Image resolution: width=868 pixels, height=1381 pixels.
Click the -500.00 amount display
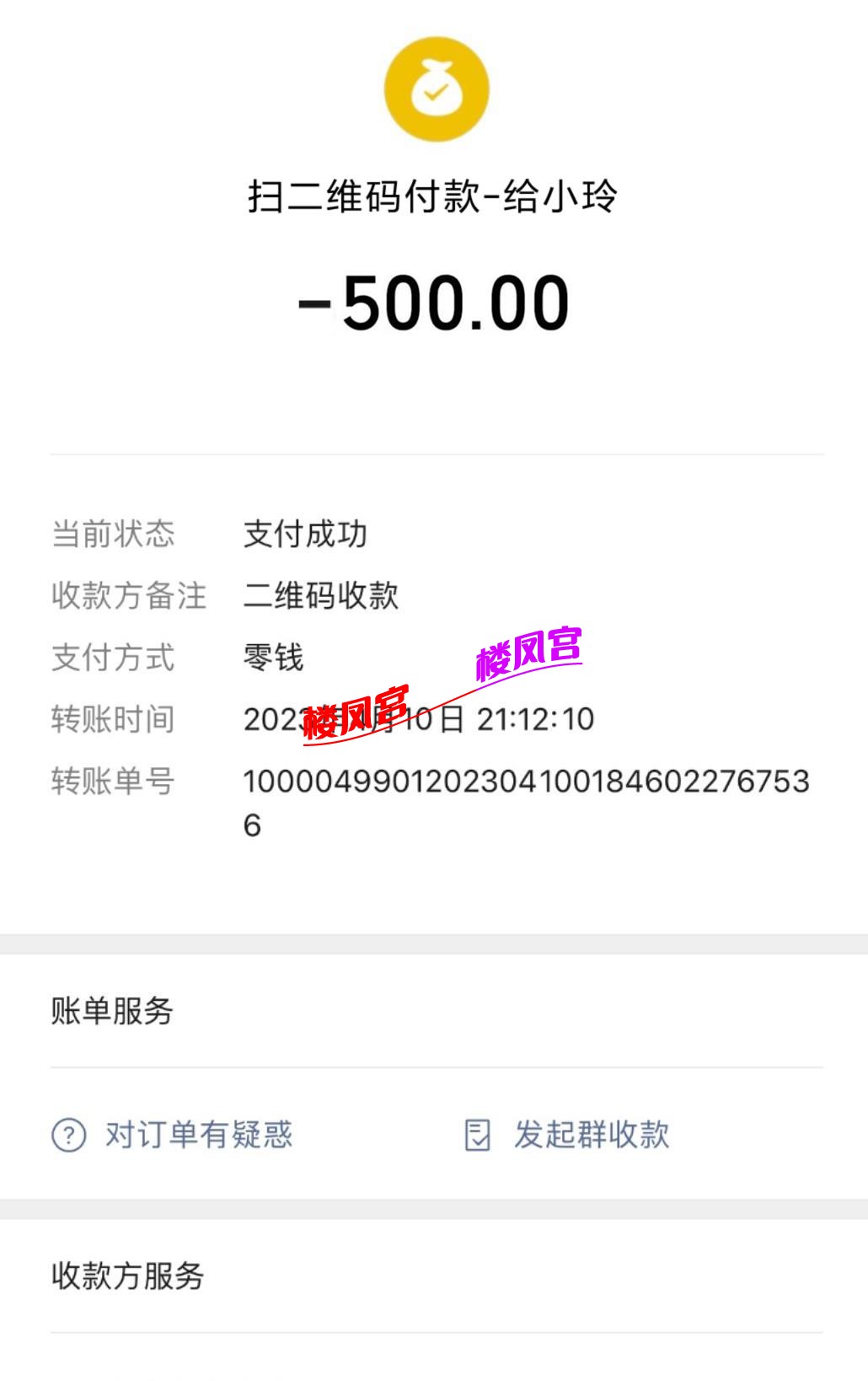click(x=434, y=305)
